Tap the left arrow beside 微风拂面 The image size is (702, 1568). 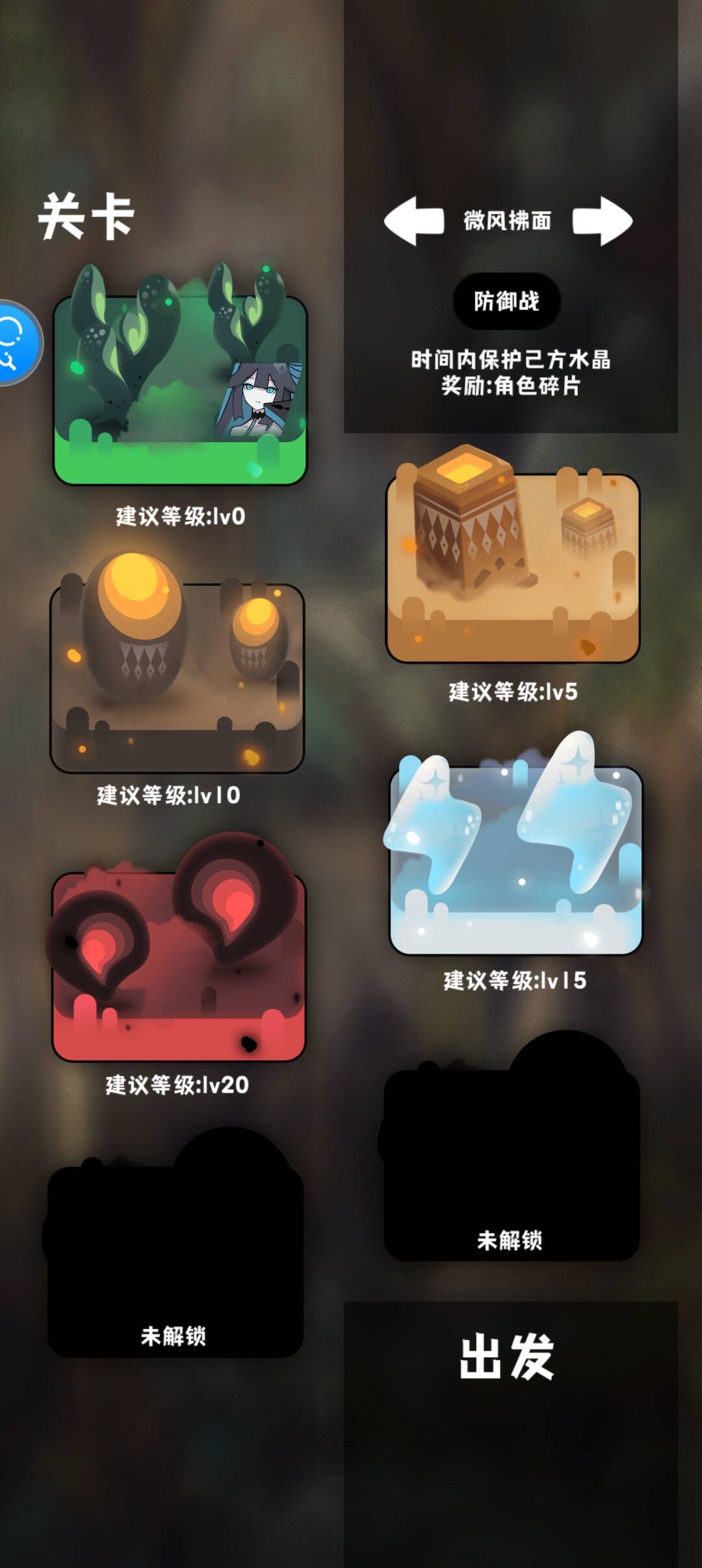(x=413, y=221)
